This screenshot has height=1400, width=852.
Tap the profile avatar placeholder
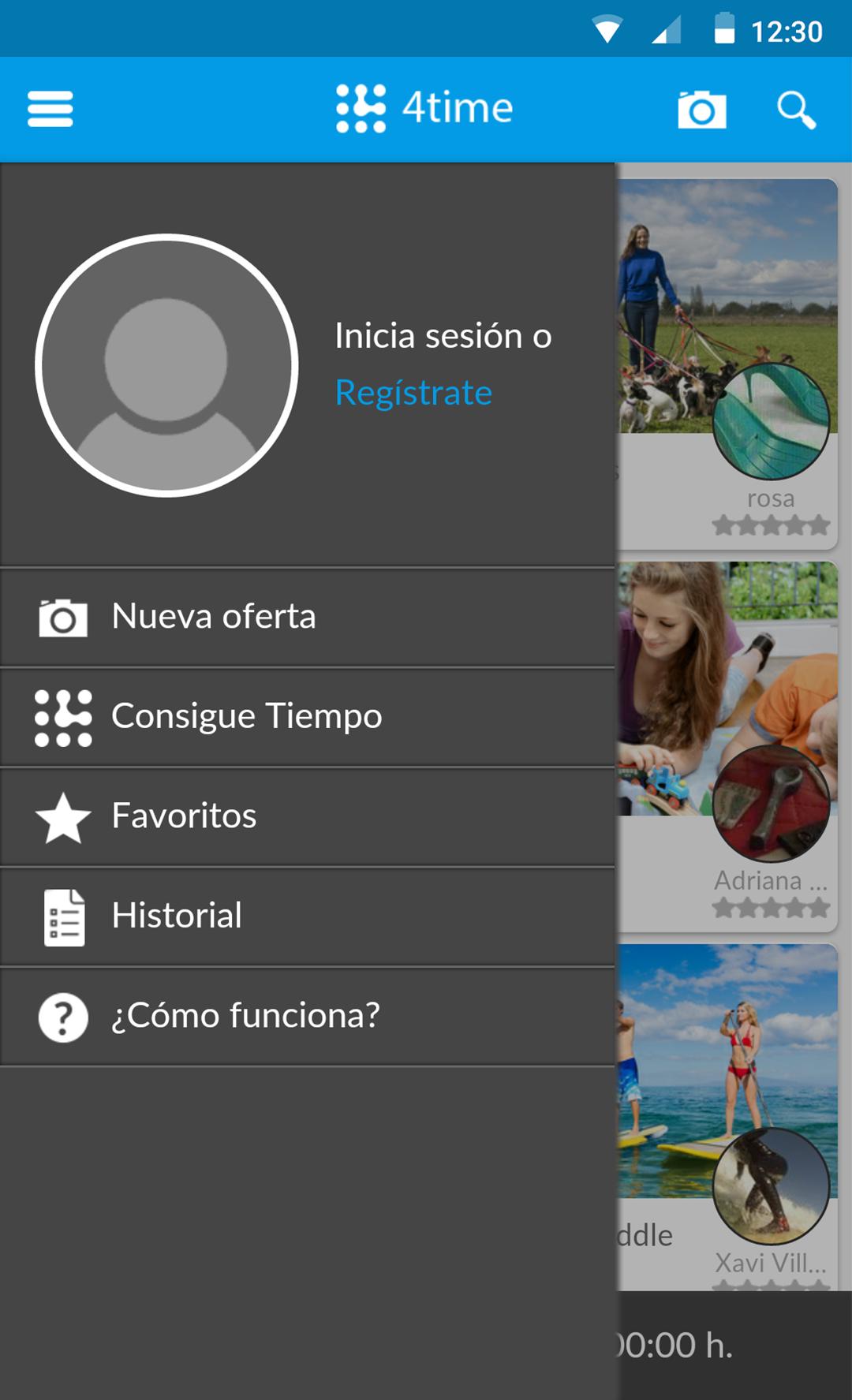click(x=166, y=365)
